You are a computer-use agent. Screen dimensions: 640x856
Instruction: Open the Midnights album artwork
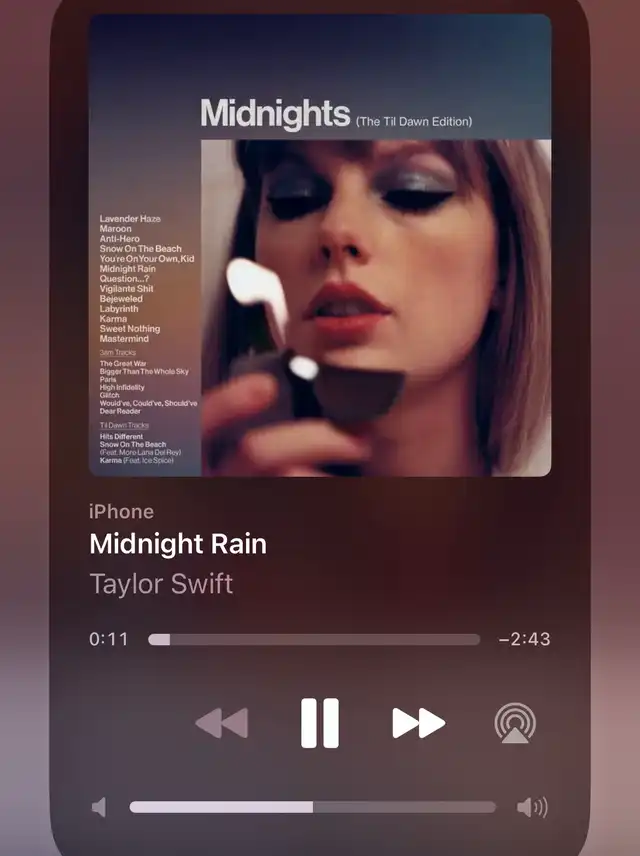(320, 245)
